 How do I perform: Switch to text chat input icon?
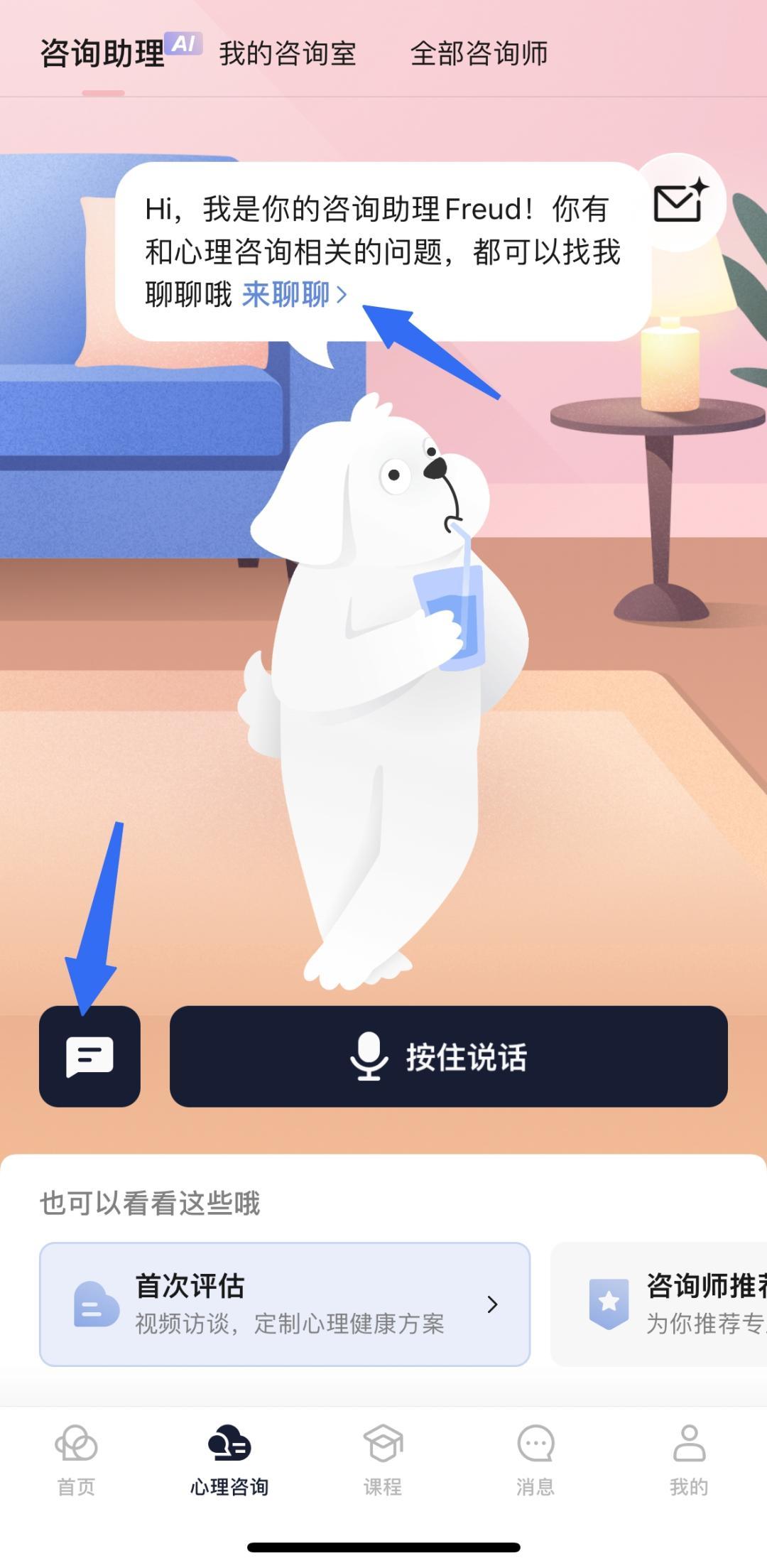click(x=89, y=1056)
